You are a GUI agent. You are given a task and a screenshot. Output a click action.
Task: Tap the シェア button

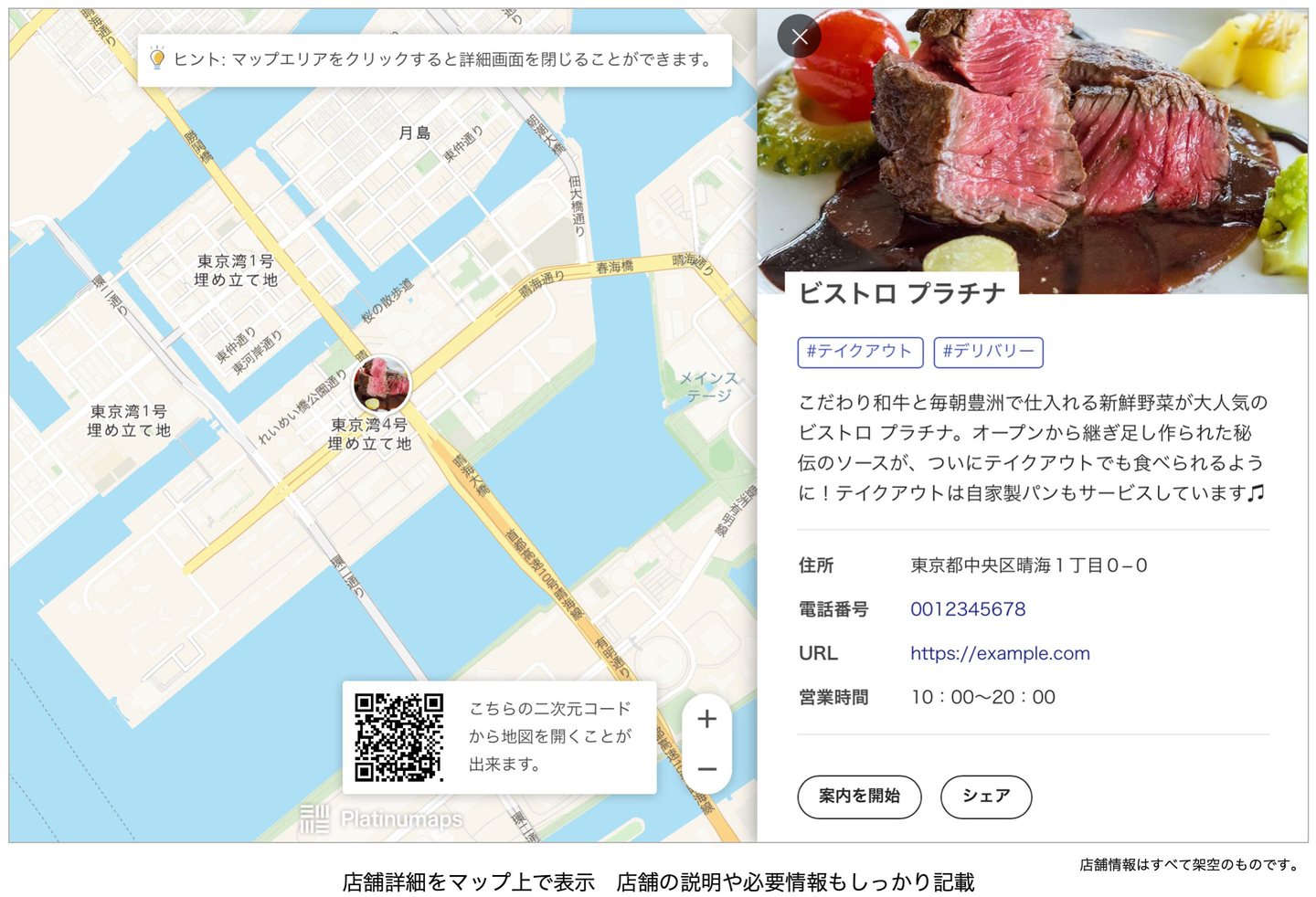click(x=985, y=797)
